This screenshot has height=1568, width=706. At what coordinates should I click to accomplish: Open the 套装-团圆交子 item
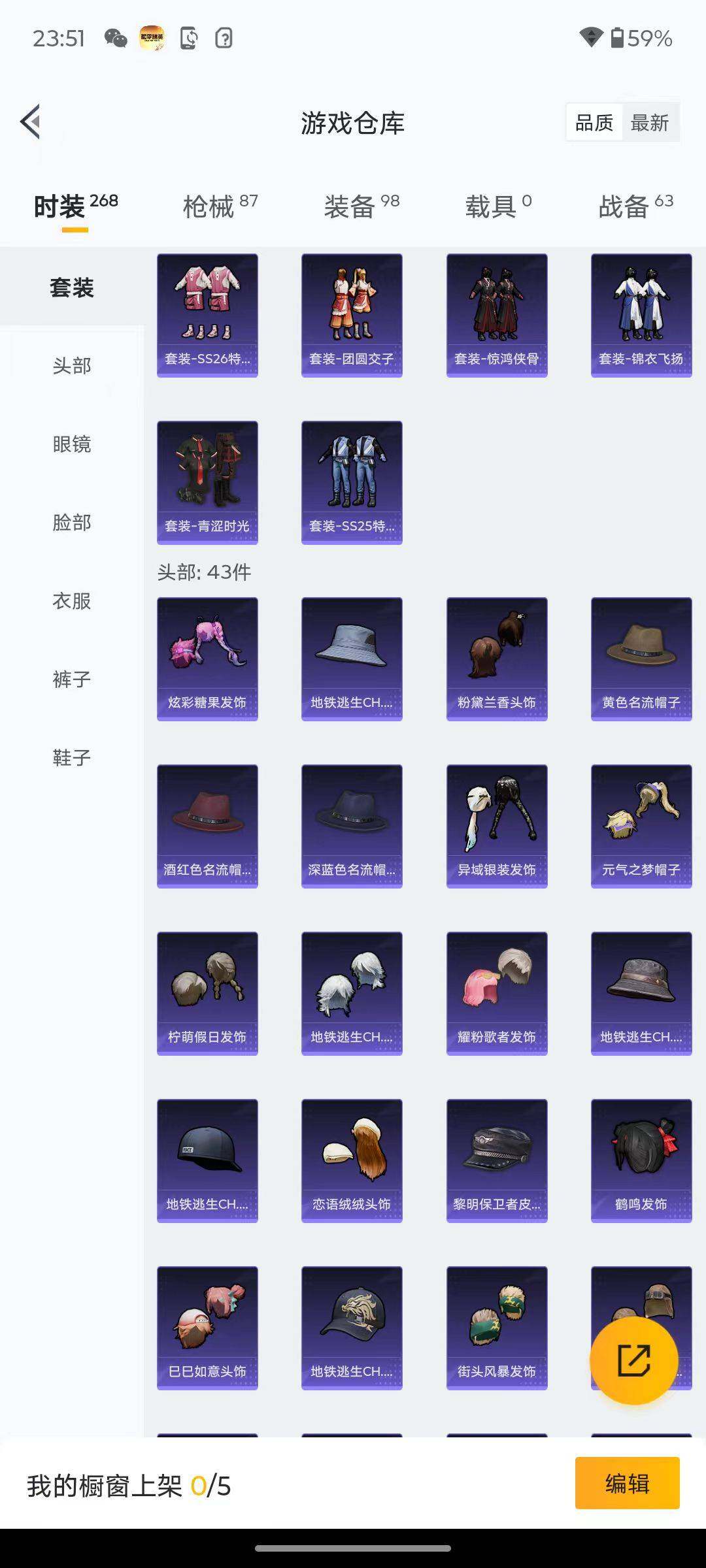(352, 315)
